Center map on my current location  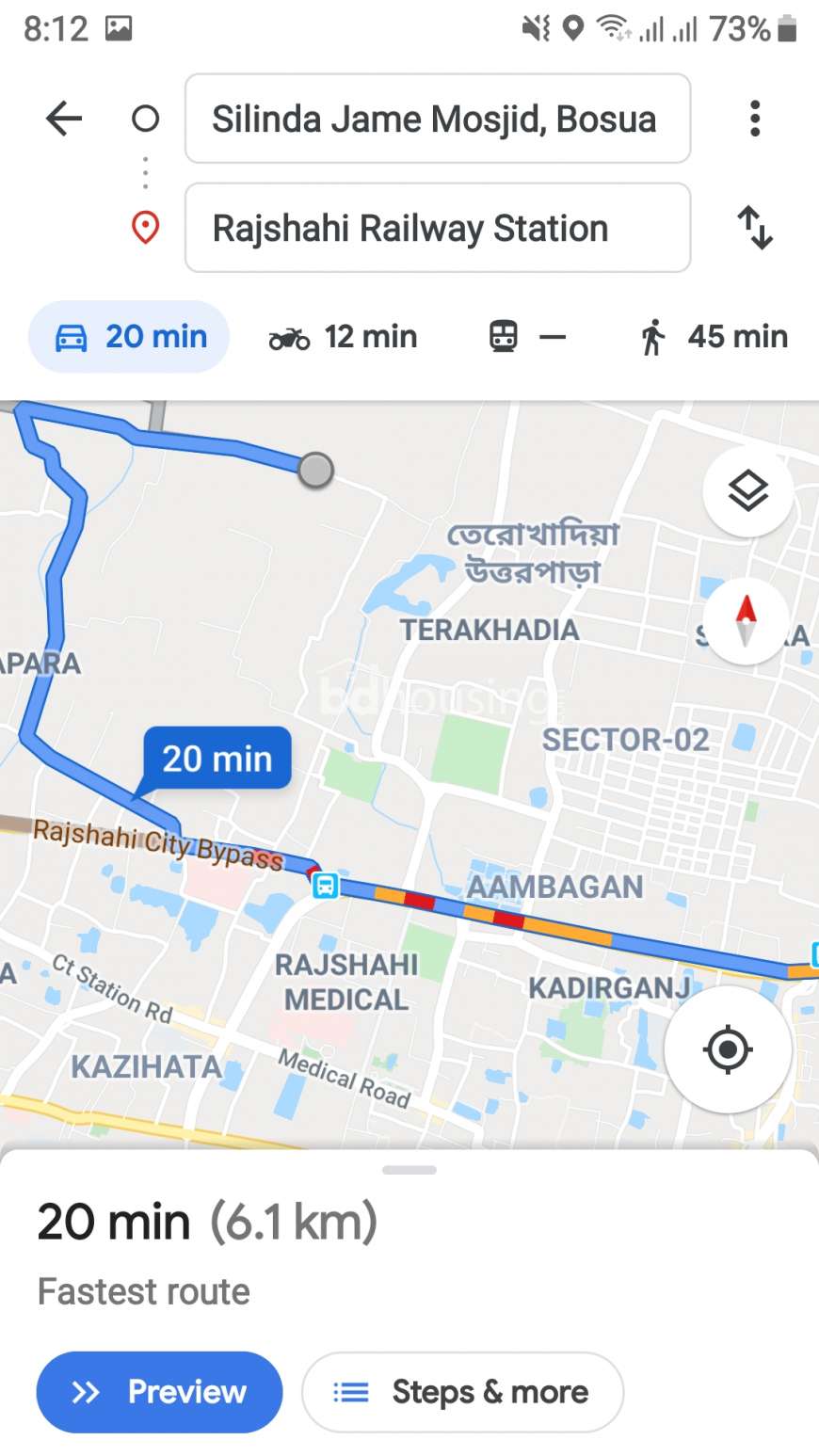pyautogui.click(x=728, y=1049)
